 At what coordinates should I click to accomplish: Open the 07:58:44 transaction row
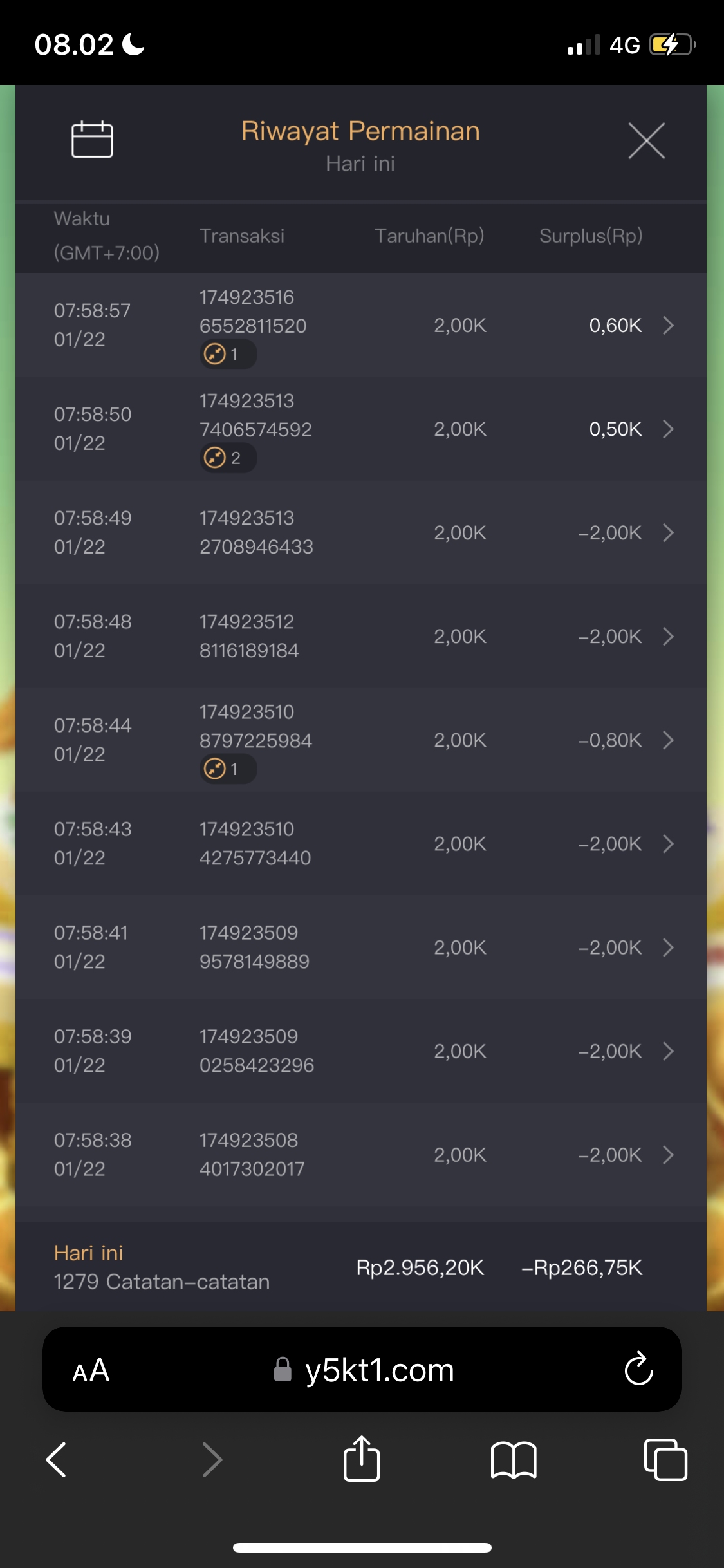668,740
